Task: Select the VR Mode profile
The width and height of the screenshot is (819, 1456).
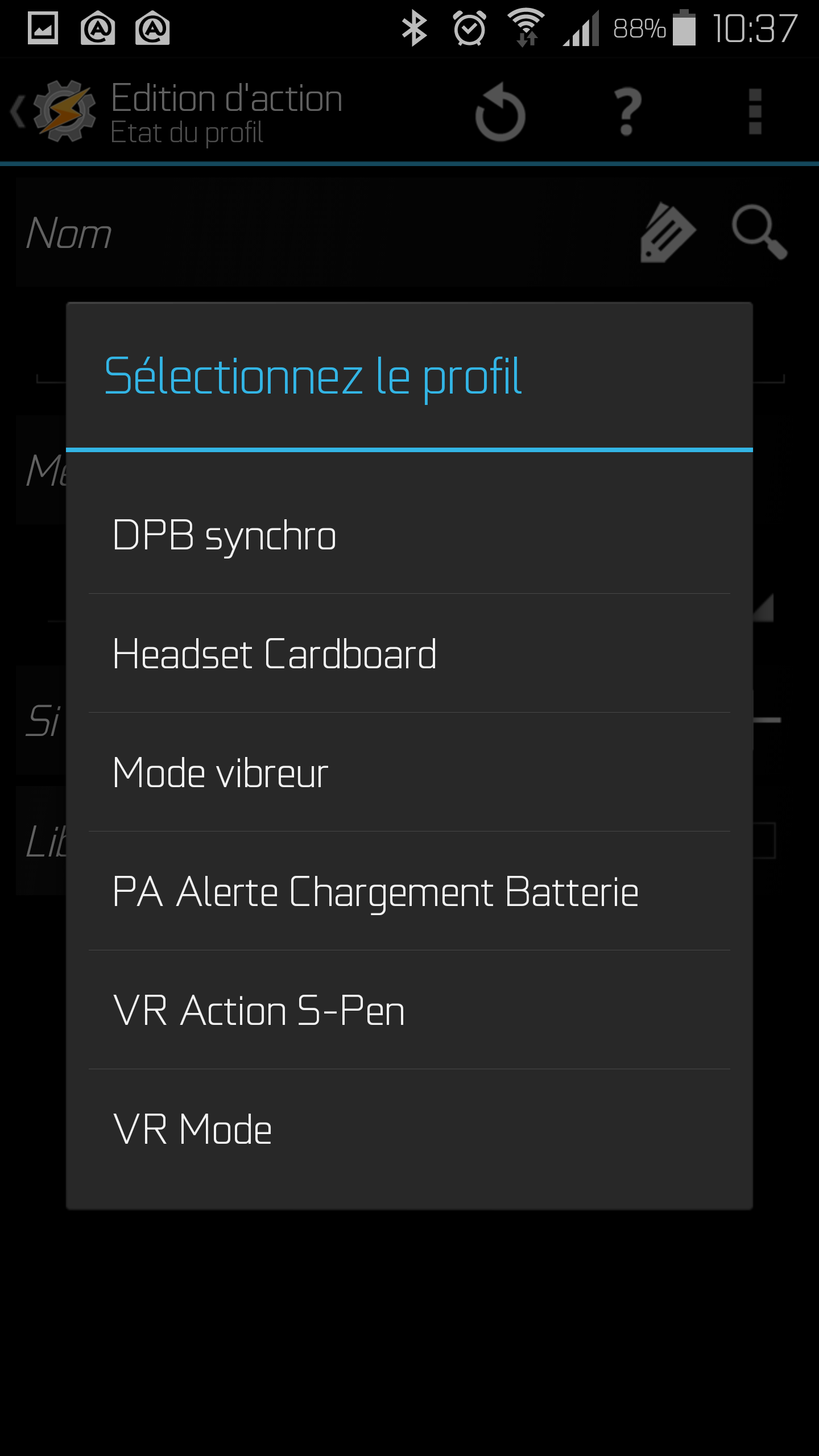Action: coord(408,1129)
